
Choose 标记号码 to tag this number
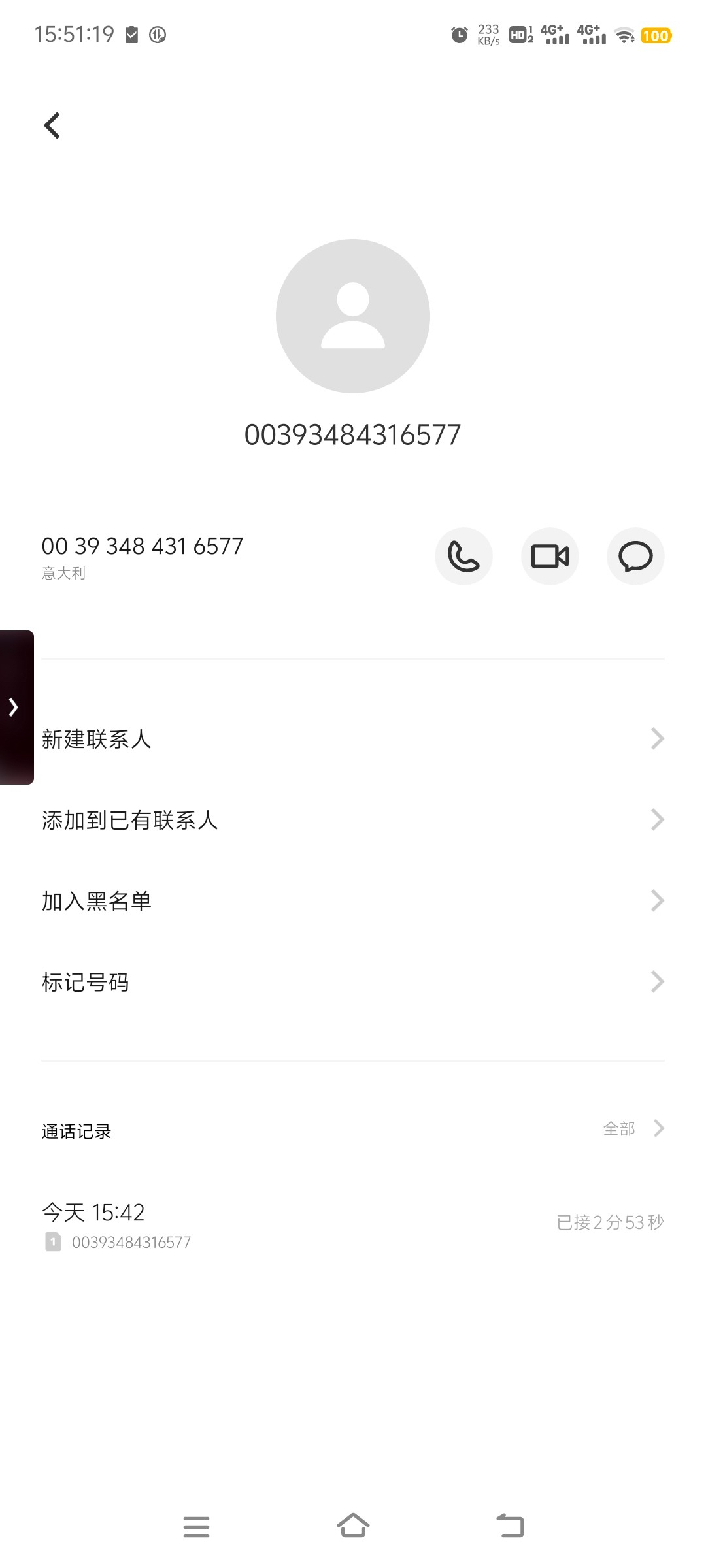coord(353,982)
